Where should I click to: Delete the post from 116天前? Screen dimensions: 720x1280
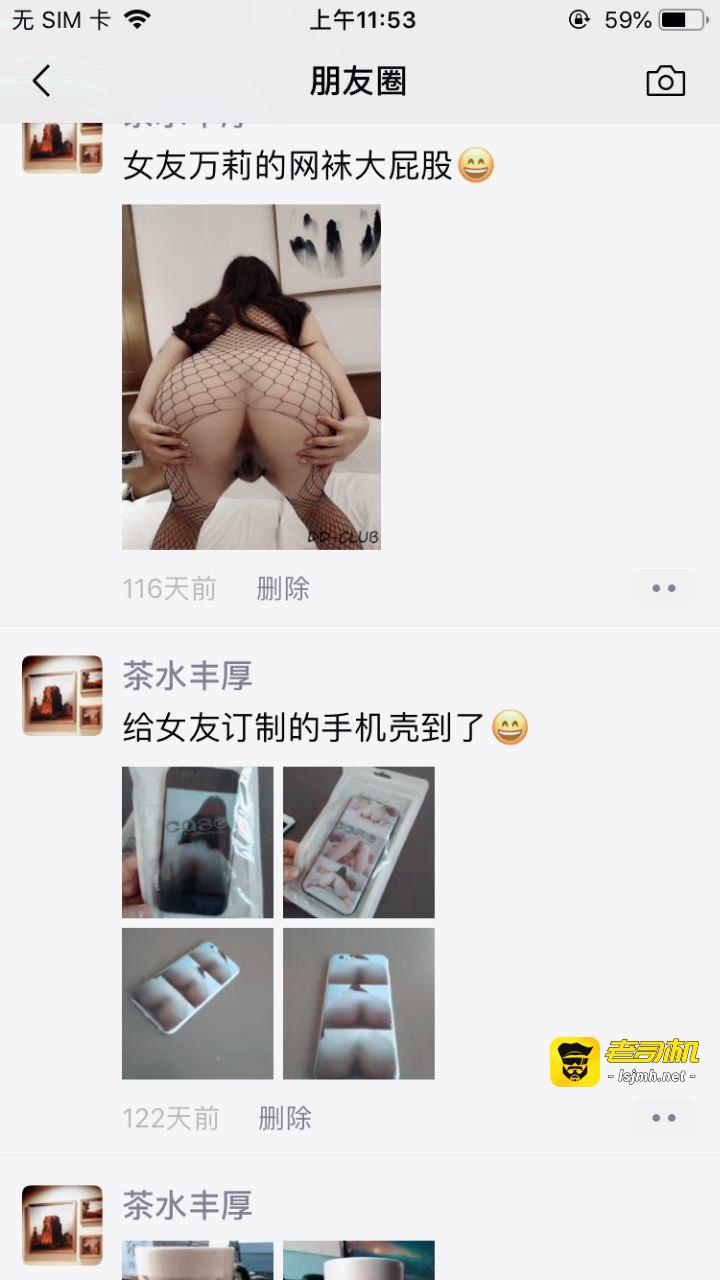pyautogui.click(x=283, y=588)
